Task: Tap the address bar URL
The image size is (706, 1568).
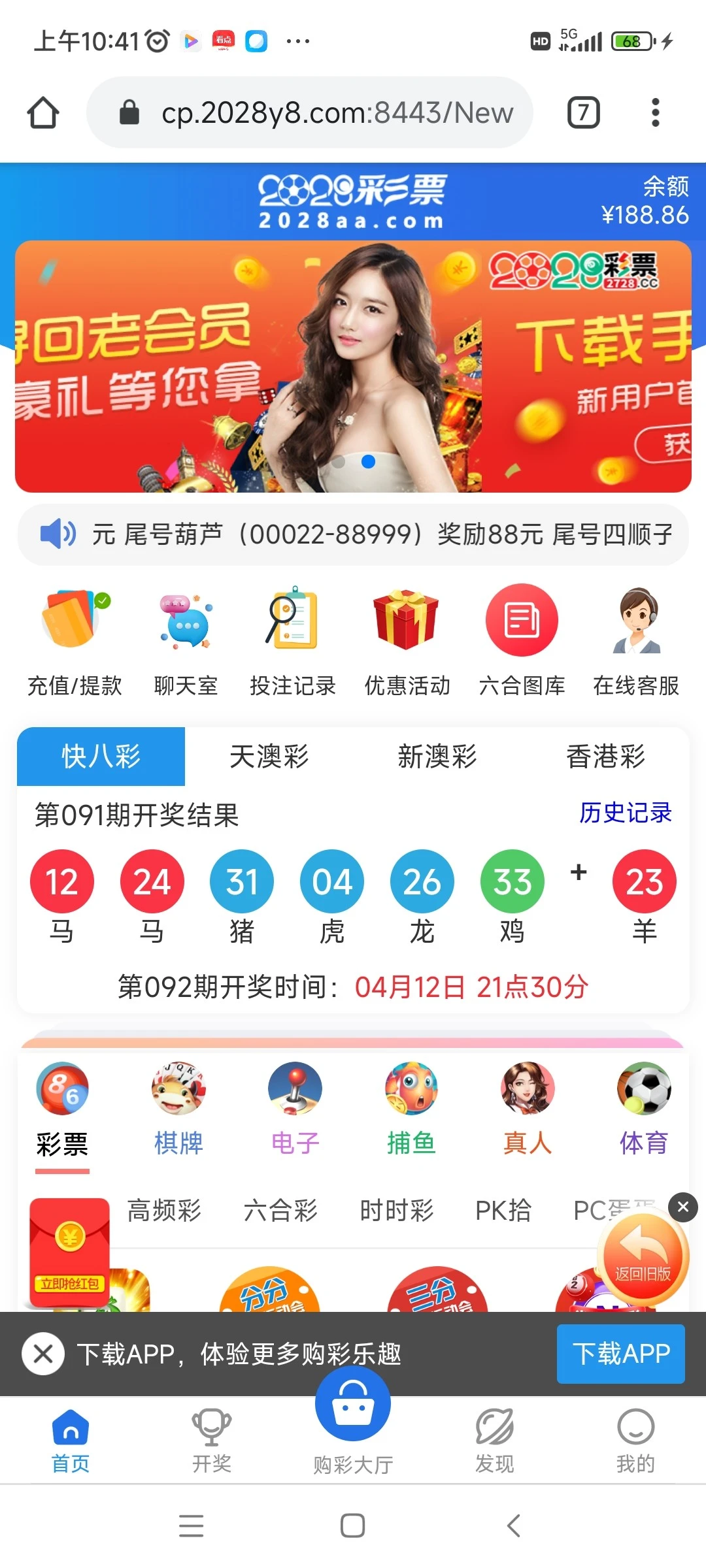Action: click(337, 112)
